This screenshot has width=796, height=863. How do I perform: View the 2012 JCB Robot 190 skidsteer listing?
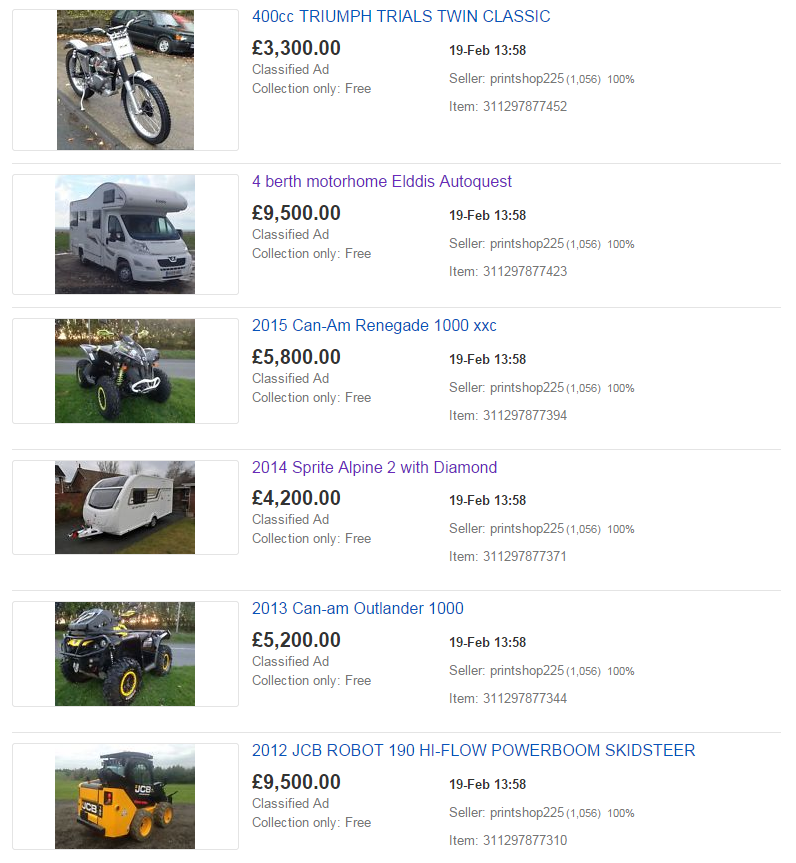click(x=473, y=751)
